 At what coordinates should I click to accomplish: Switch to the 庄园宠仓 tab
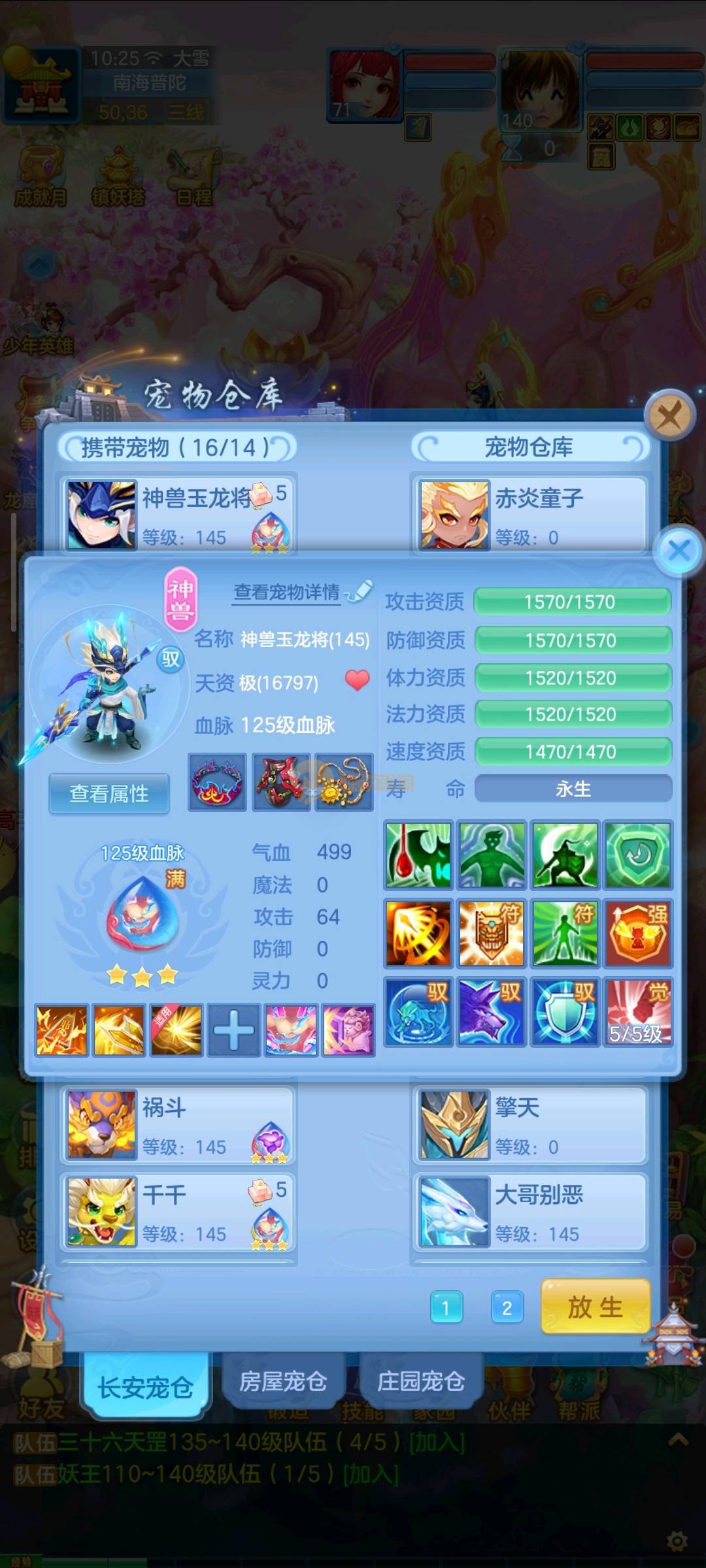point(421,1381)
